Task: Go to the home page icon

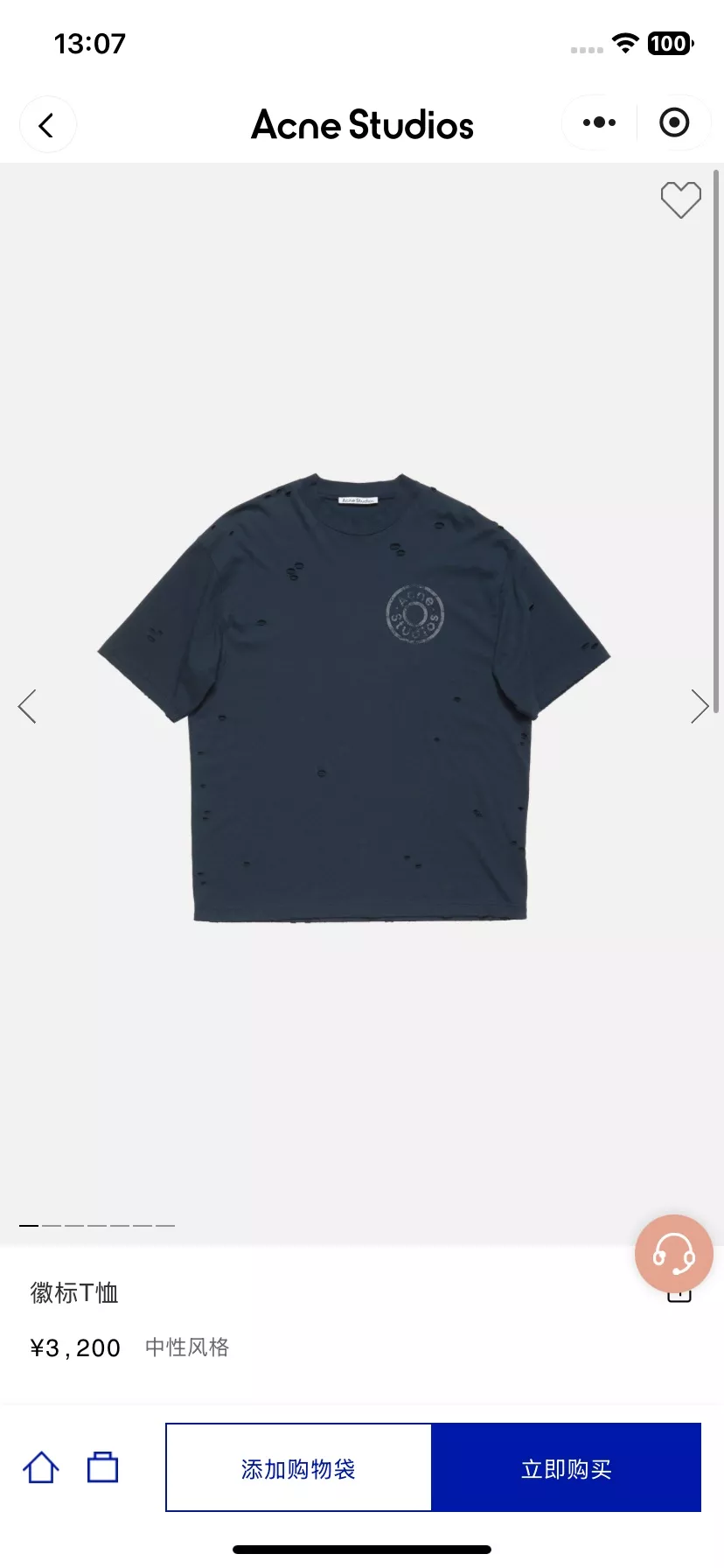Action: pyautogui.click(x=41, y=1467)
